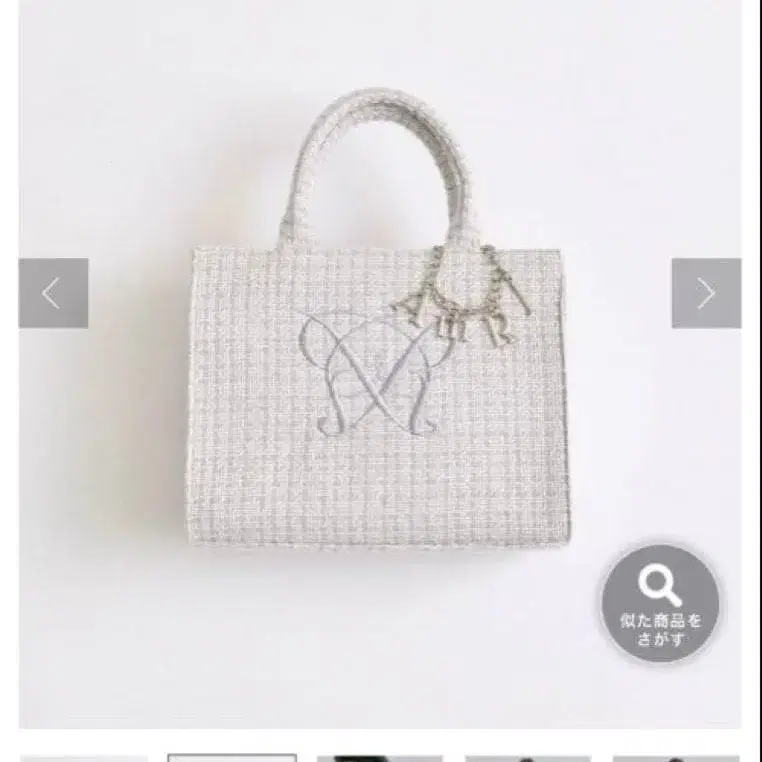The height and width of the screenshot is (762, 762).
Task: Go to the previous product image
Action: [x=53, y=293]
